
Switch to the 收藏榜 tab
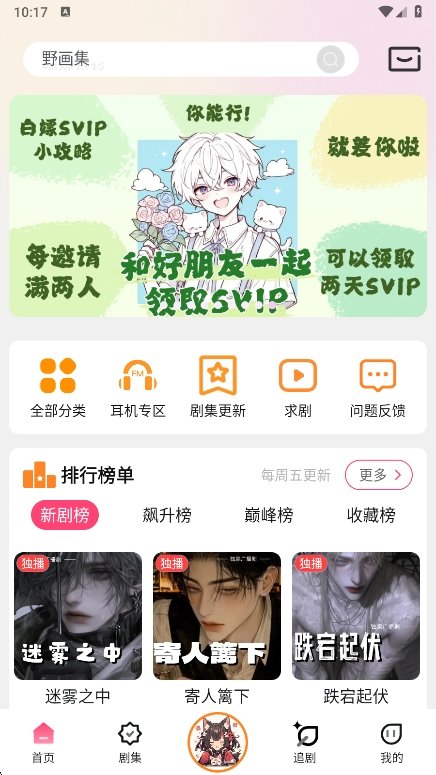click(371, 516)
